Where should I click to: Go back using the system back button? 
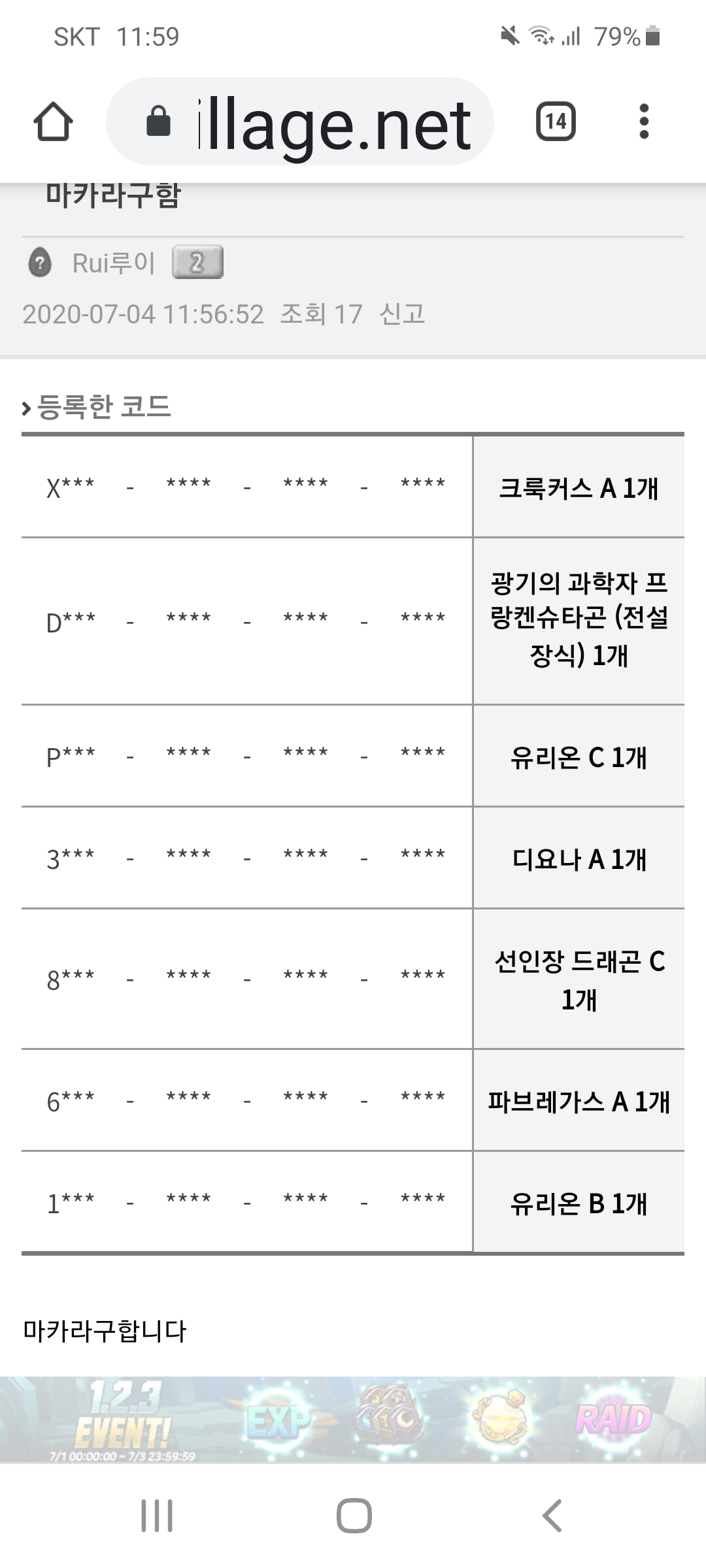click(x=551, y=1516)
